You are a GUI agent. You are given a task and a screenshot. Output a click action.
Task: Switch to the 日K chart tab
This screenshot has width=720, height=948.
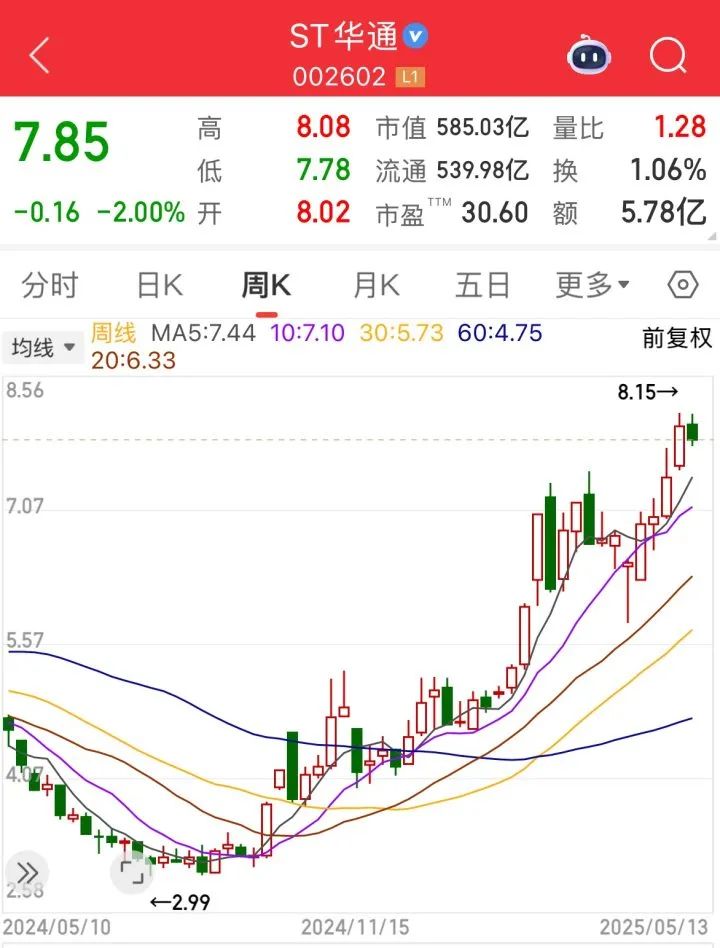160,286
